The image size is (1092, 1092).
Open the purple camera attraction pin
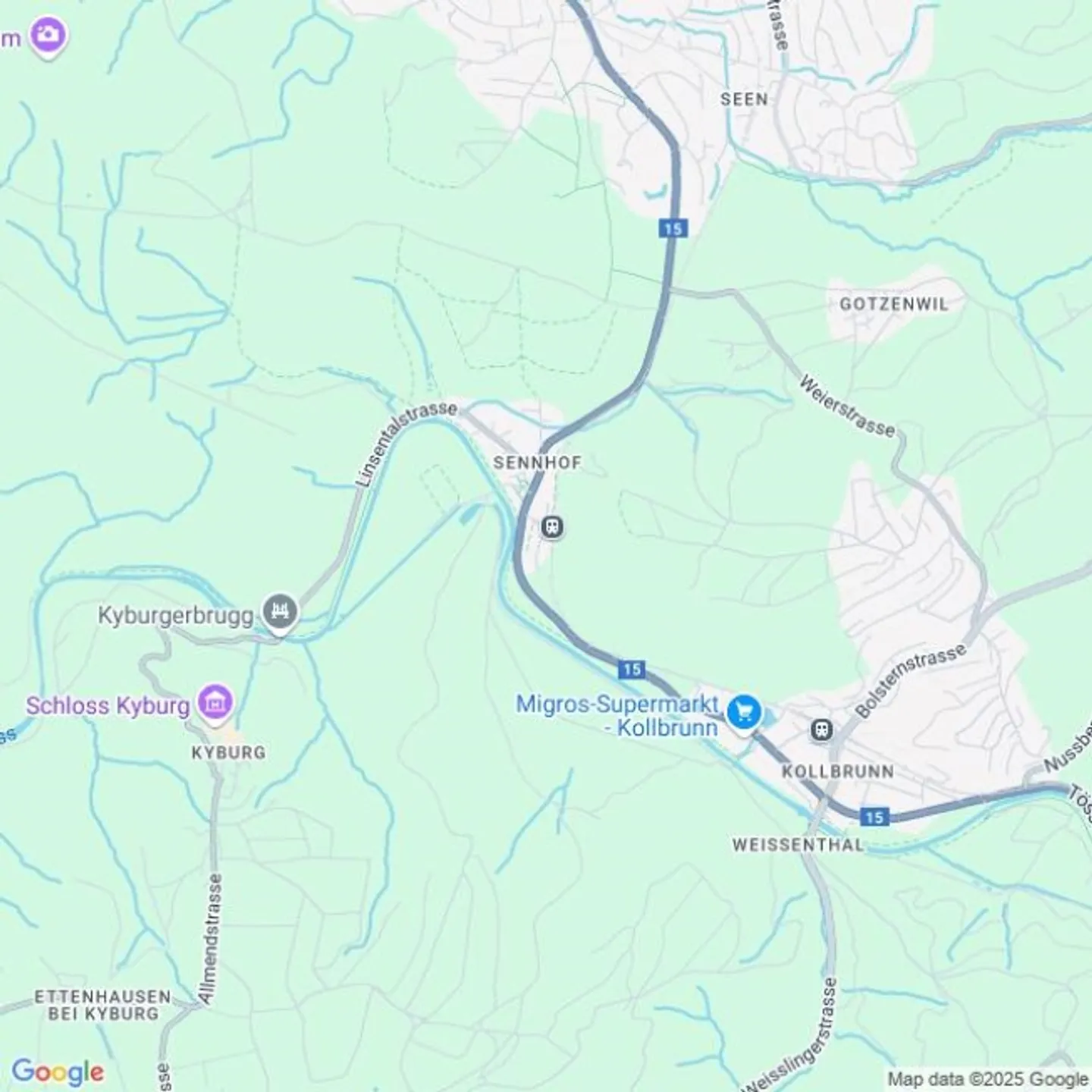coord(48,35)
